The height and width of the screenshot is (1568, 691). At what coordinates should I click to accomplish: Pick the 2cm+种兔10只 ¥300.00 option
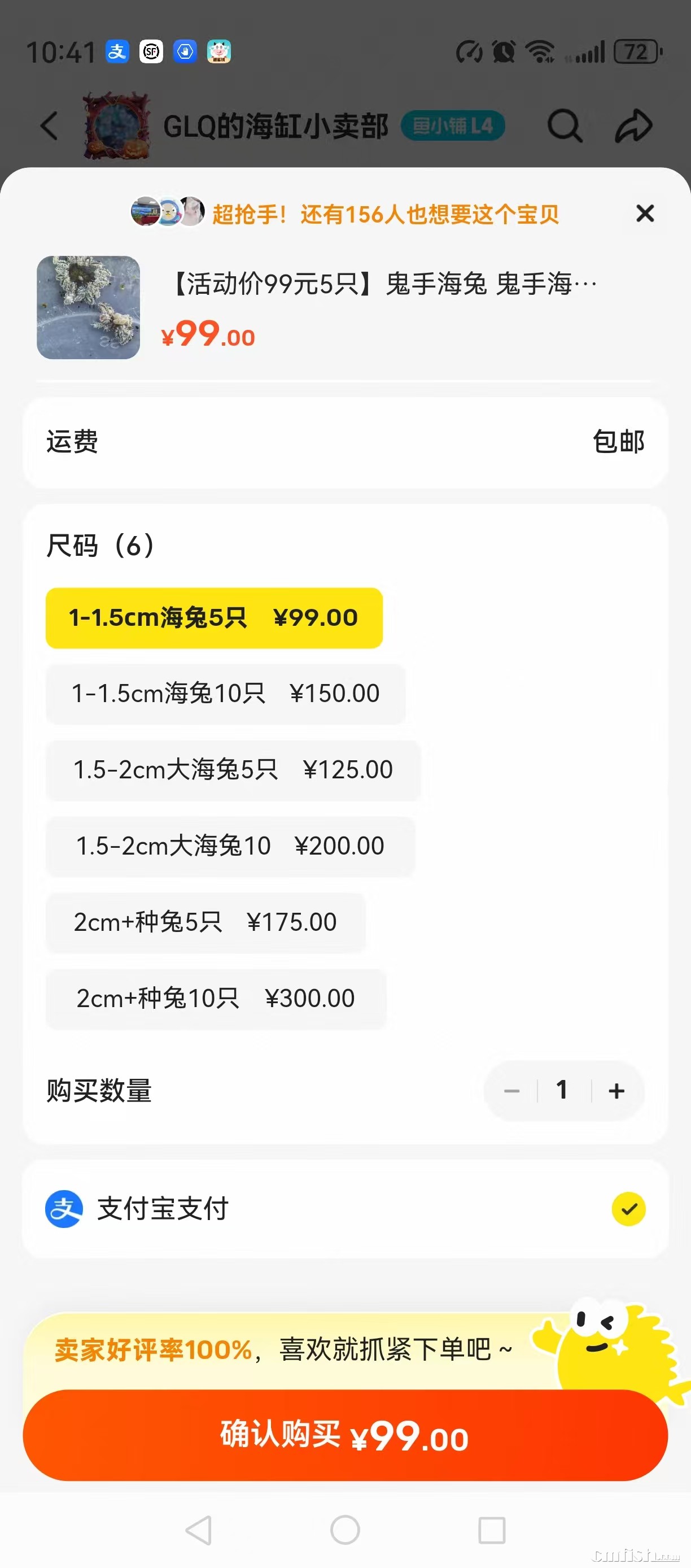[x=216, y=998]
